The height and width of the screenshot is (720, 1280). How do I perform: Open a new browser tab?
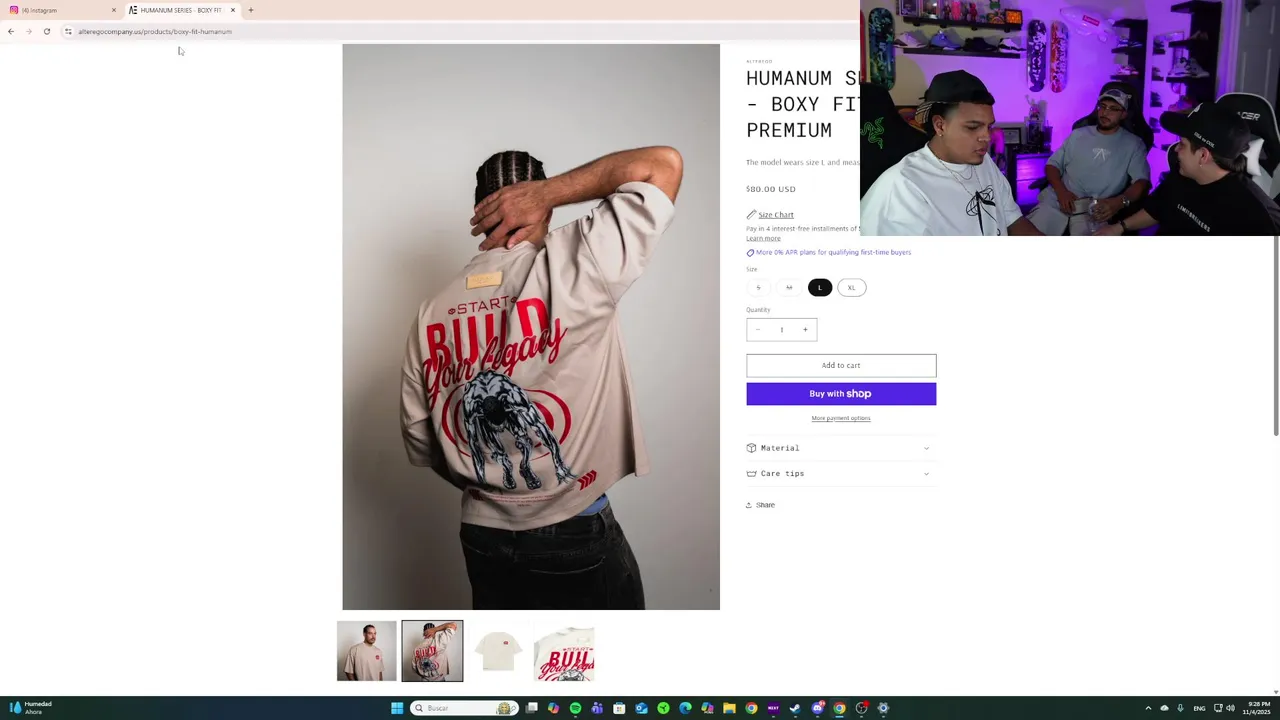click(x=251, y=10)
